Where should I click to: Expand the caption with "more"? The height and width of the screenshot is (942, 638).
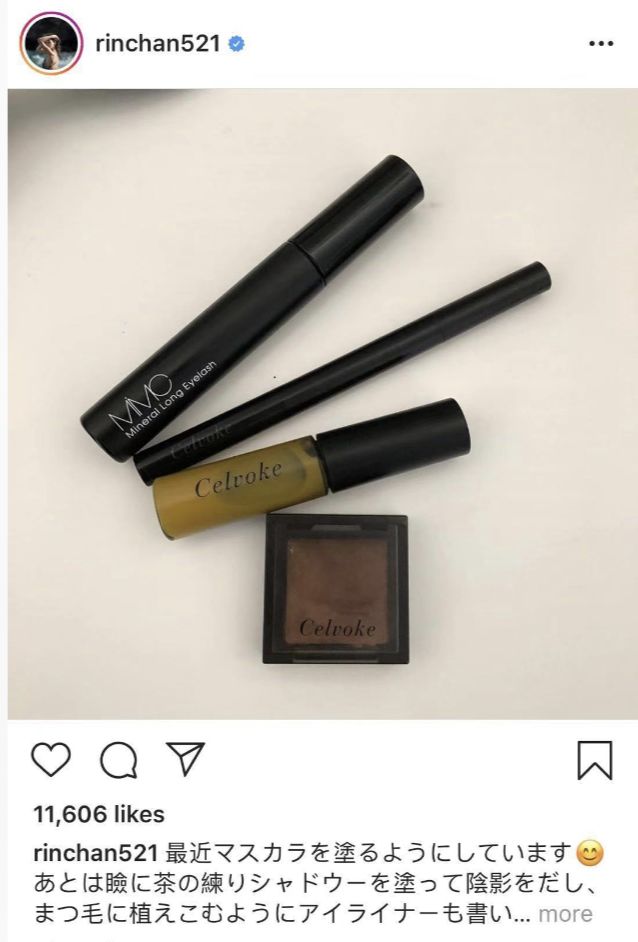click(x=565, y=914)
